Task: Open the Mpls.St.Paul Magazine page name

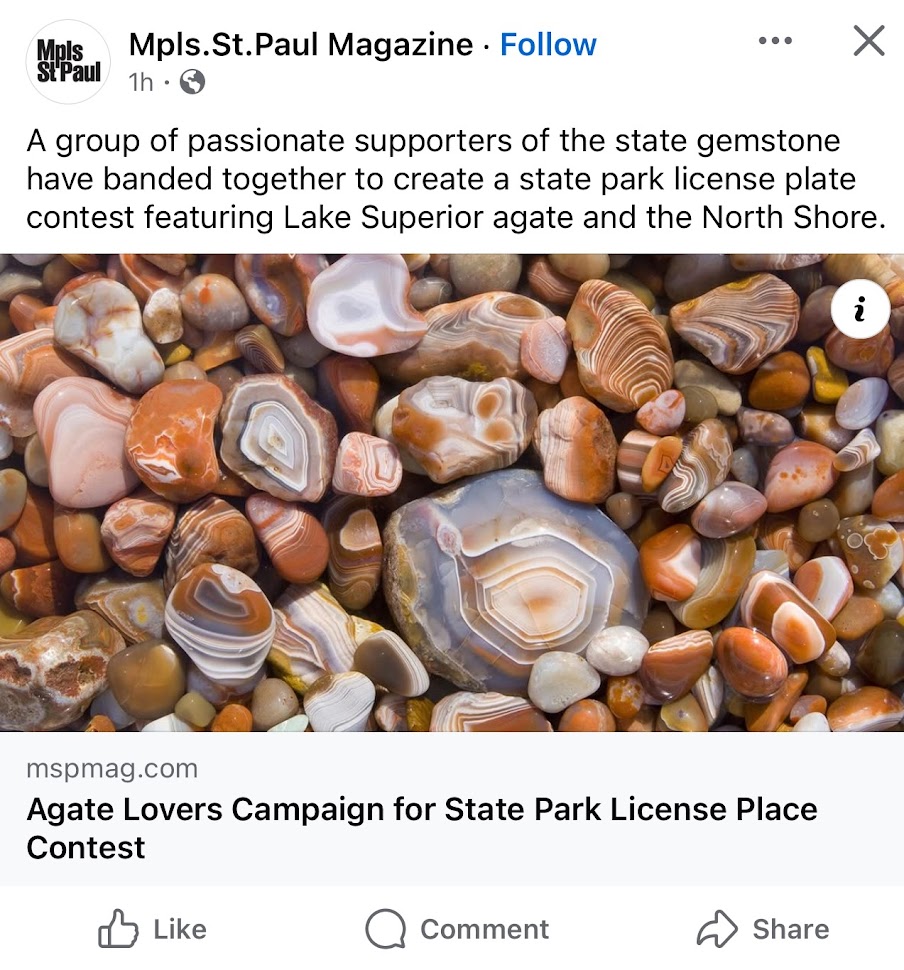Action: pos(300,45)
